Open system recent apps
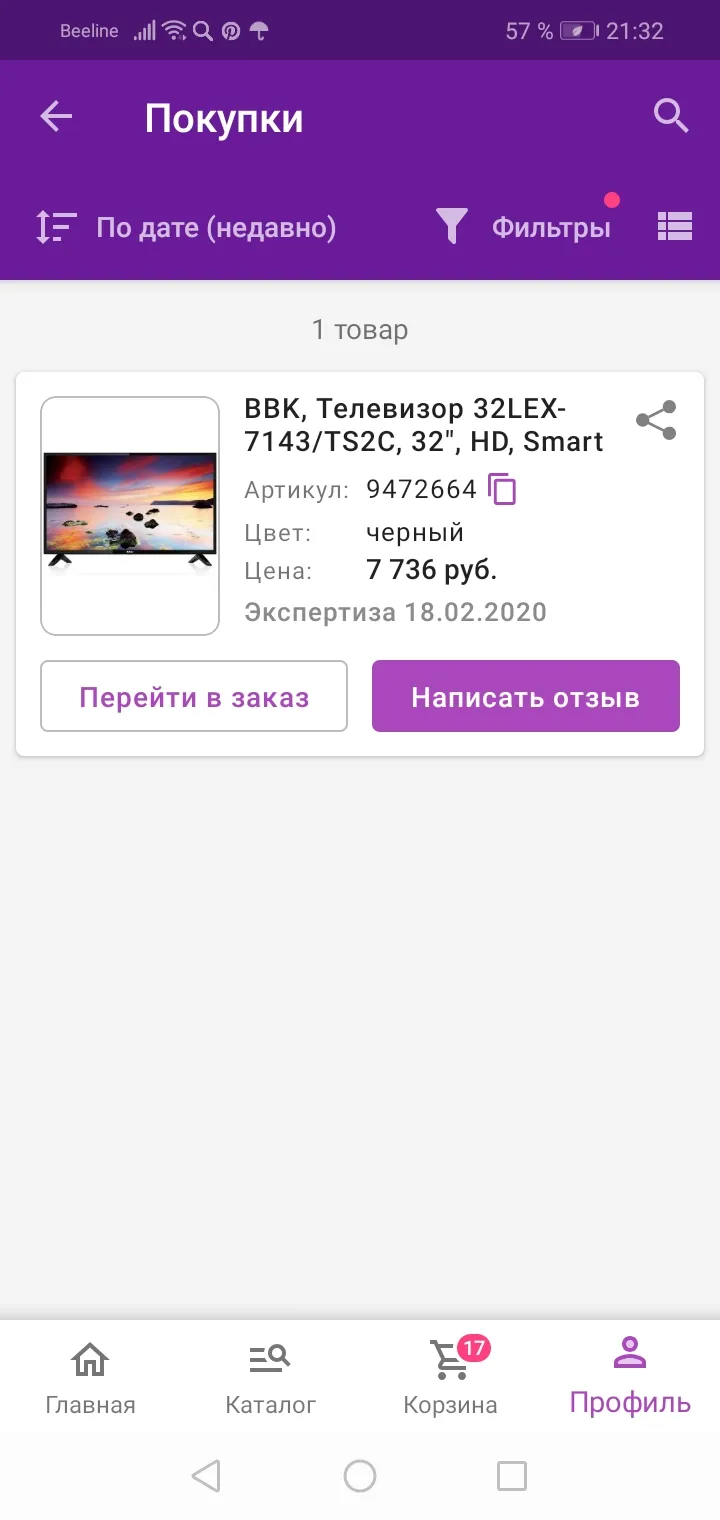Viewport: 720px width, 1520px height. (x=512, y=1475)
